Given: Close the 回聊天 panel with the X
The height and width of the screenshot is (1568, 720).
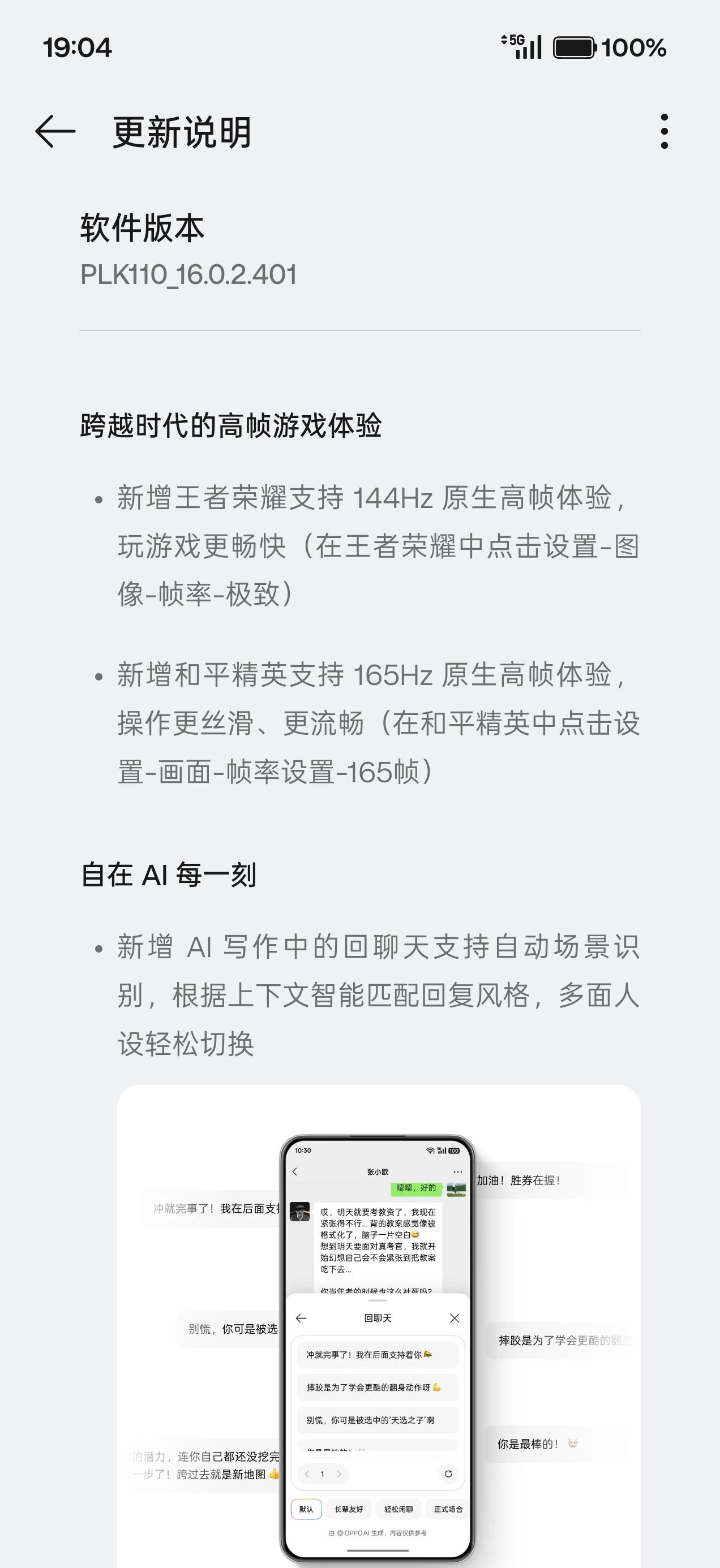Looking at the screenshot, I should tap(455, 1319).
